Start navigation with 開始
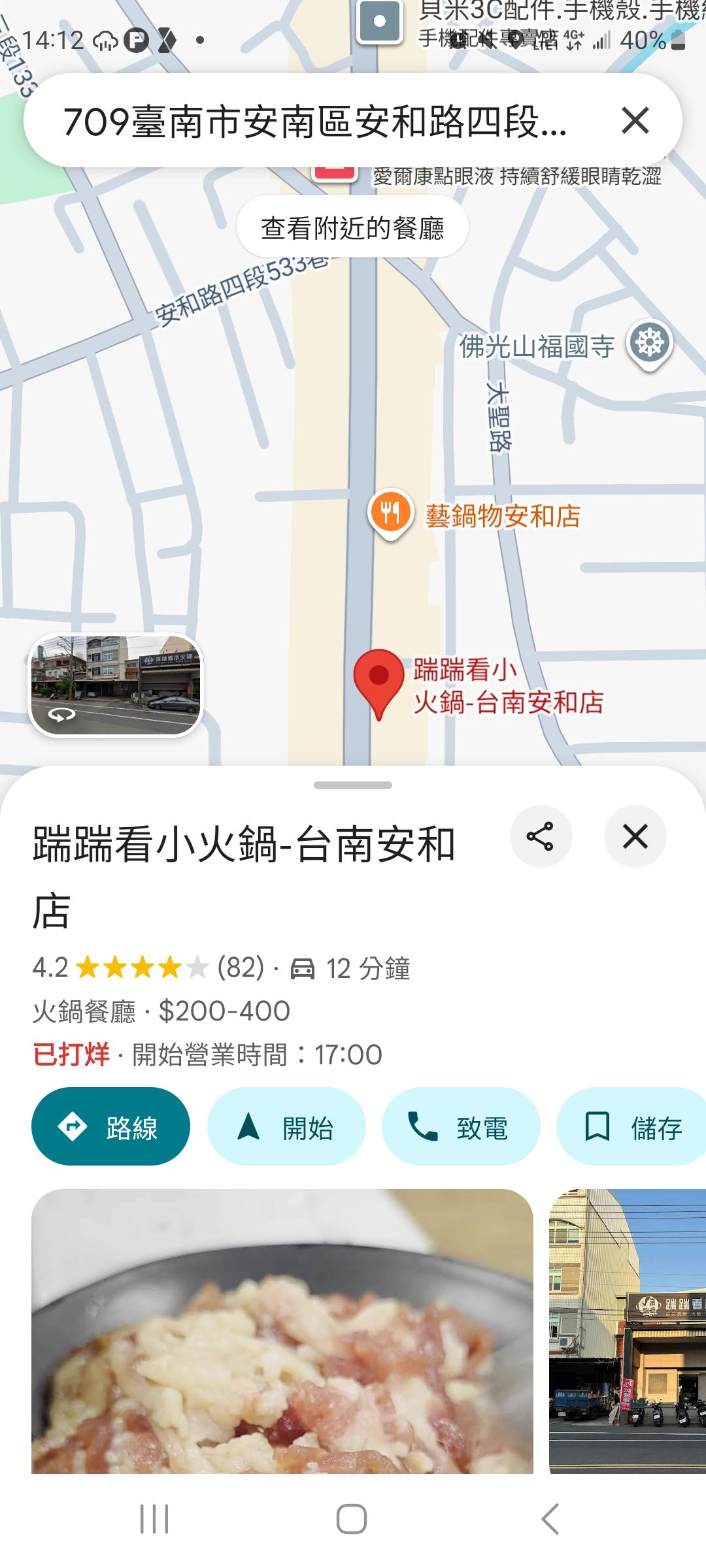The height and width of the screenshot is (1568, 706). [286, 1127]
